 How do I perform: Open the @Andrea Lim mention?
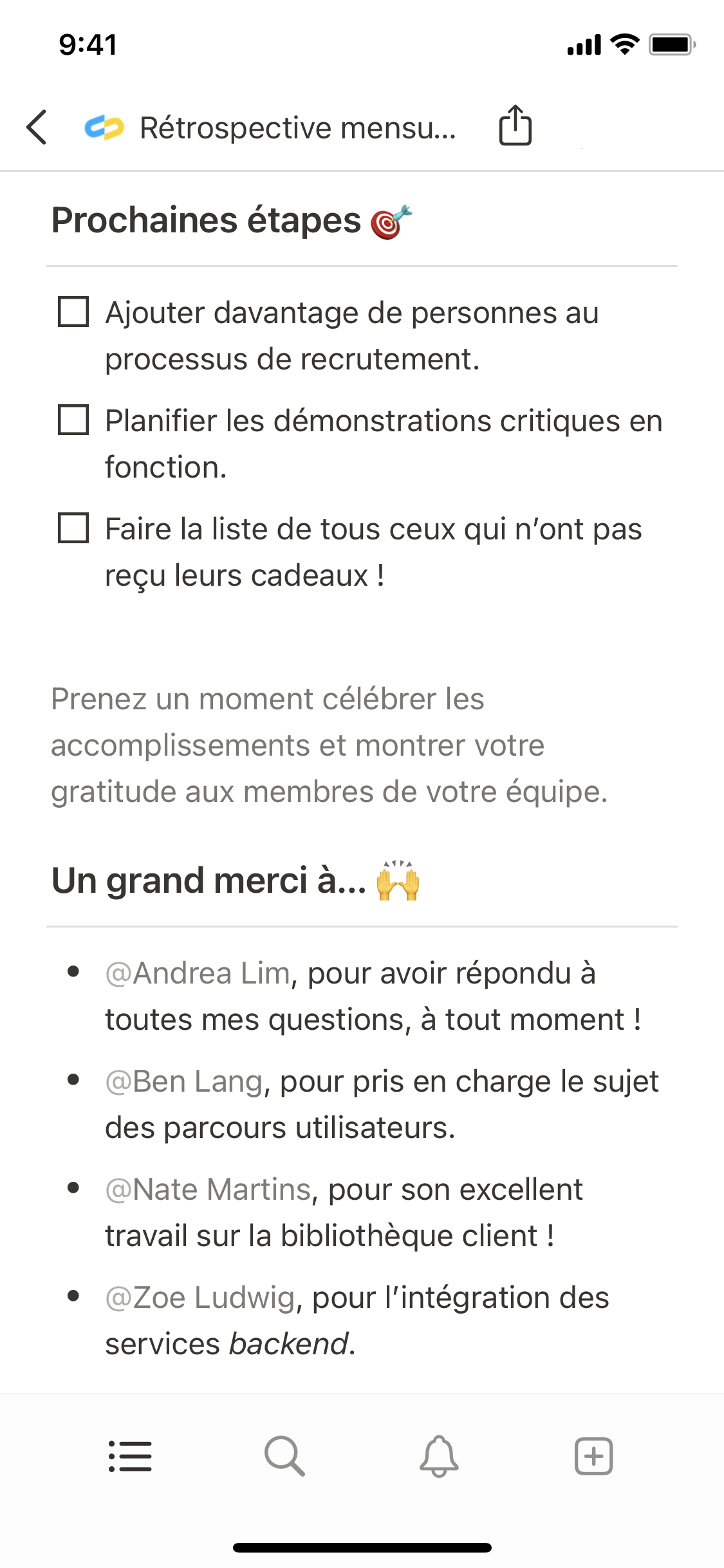tap(198, 973)
